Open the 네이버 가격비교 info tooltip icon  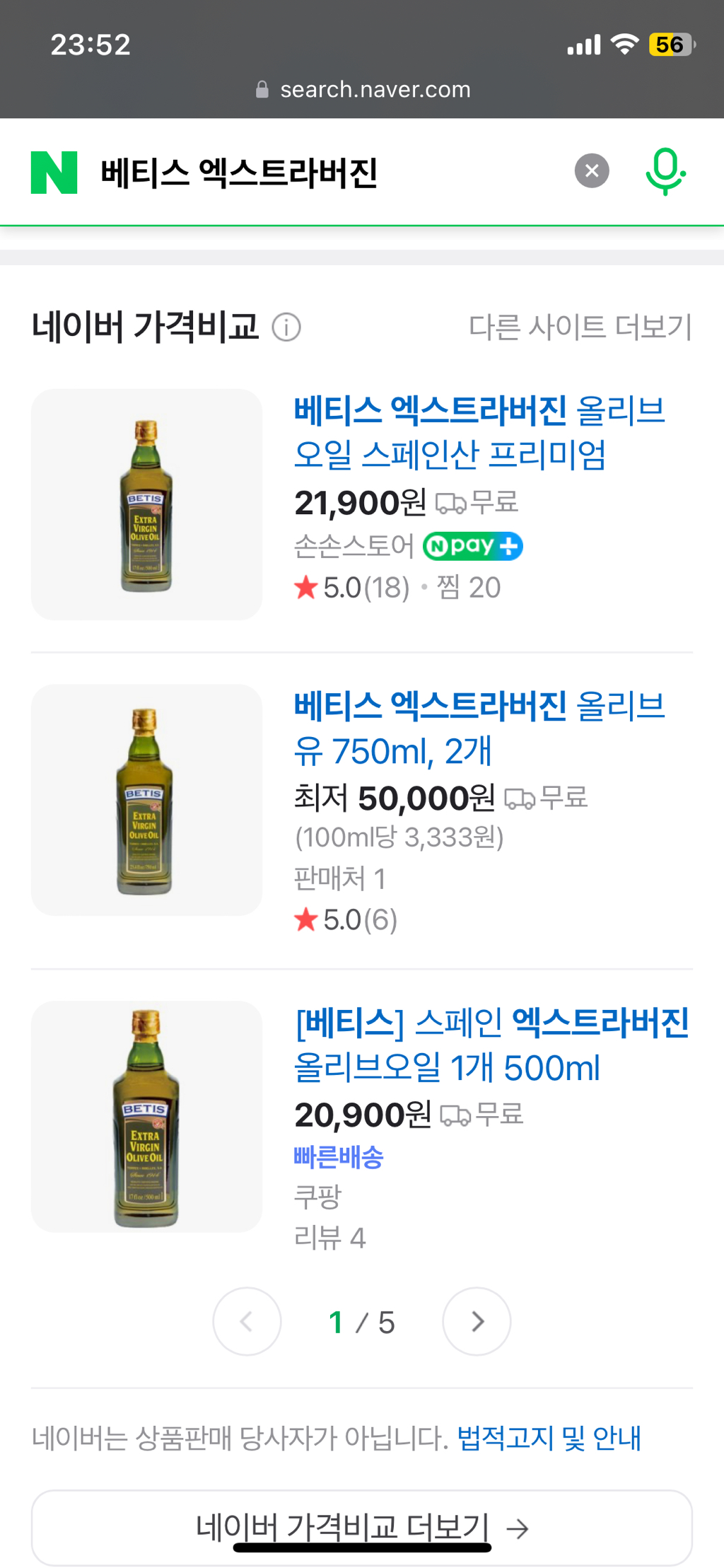tap(287, 327)
